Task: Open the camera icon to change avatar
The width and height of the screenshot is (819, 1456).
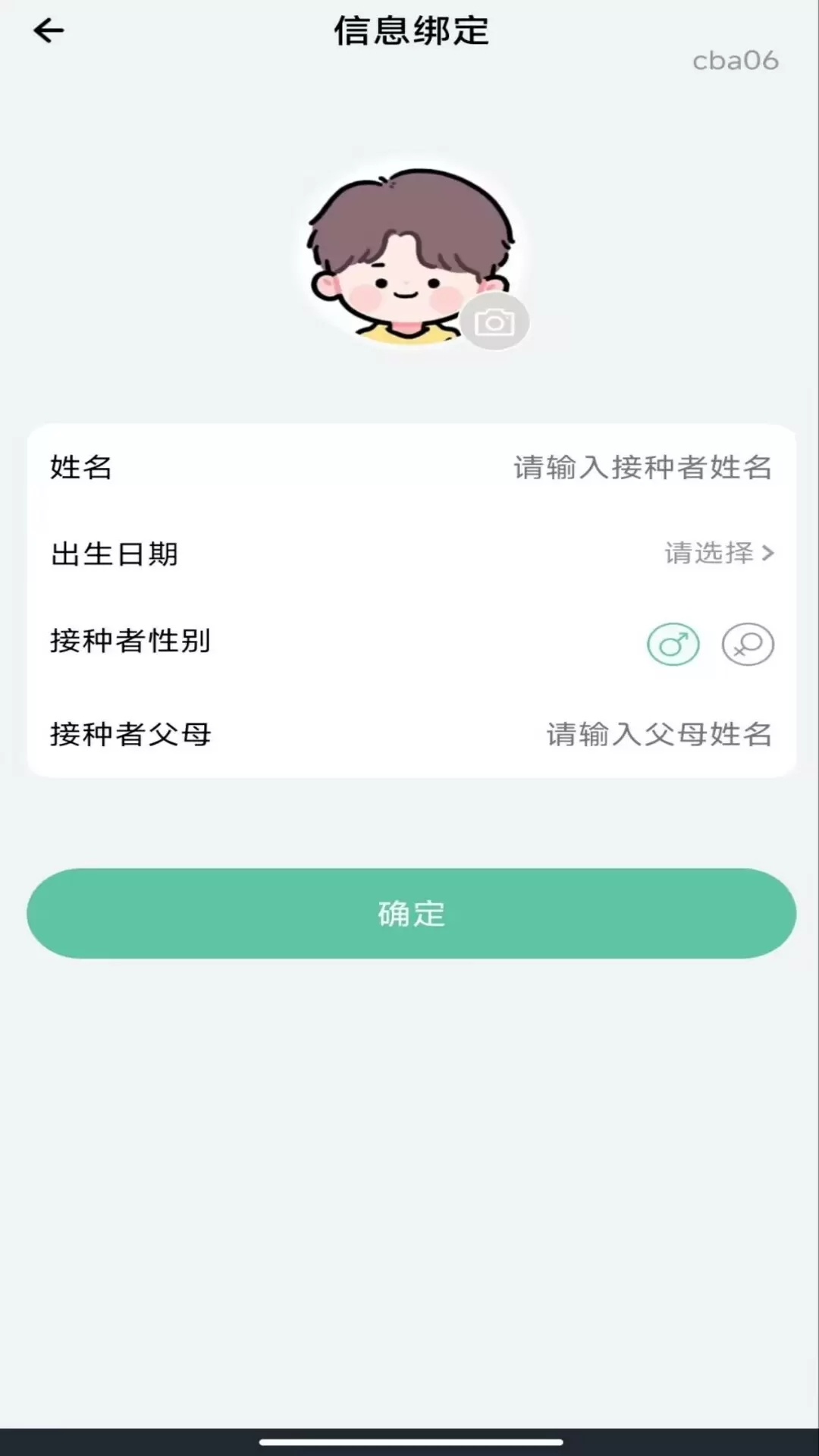Action: click(x=495, y=321)
